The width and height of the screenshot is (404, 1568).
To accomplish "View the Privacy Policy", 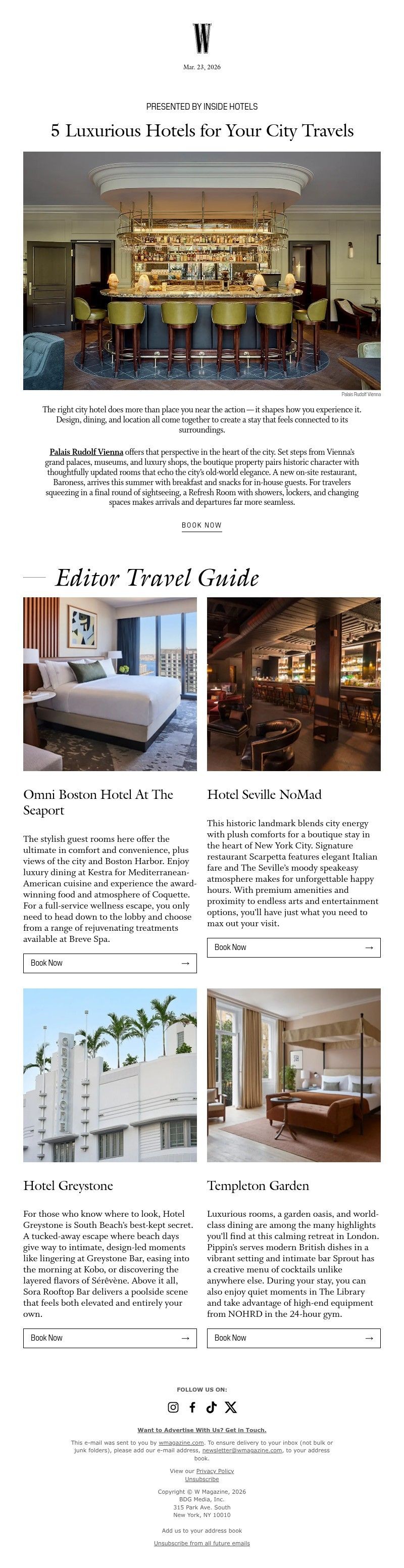I will click(x=215, y=1470).
